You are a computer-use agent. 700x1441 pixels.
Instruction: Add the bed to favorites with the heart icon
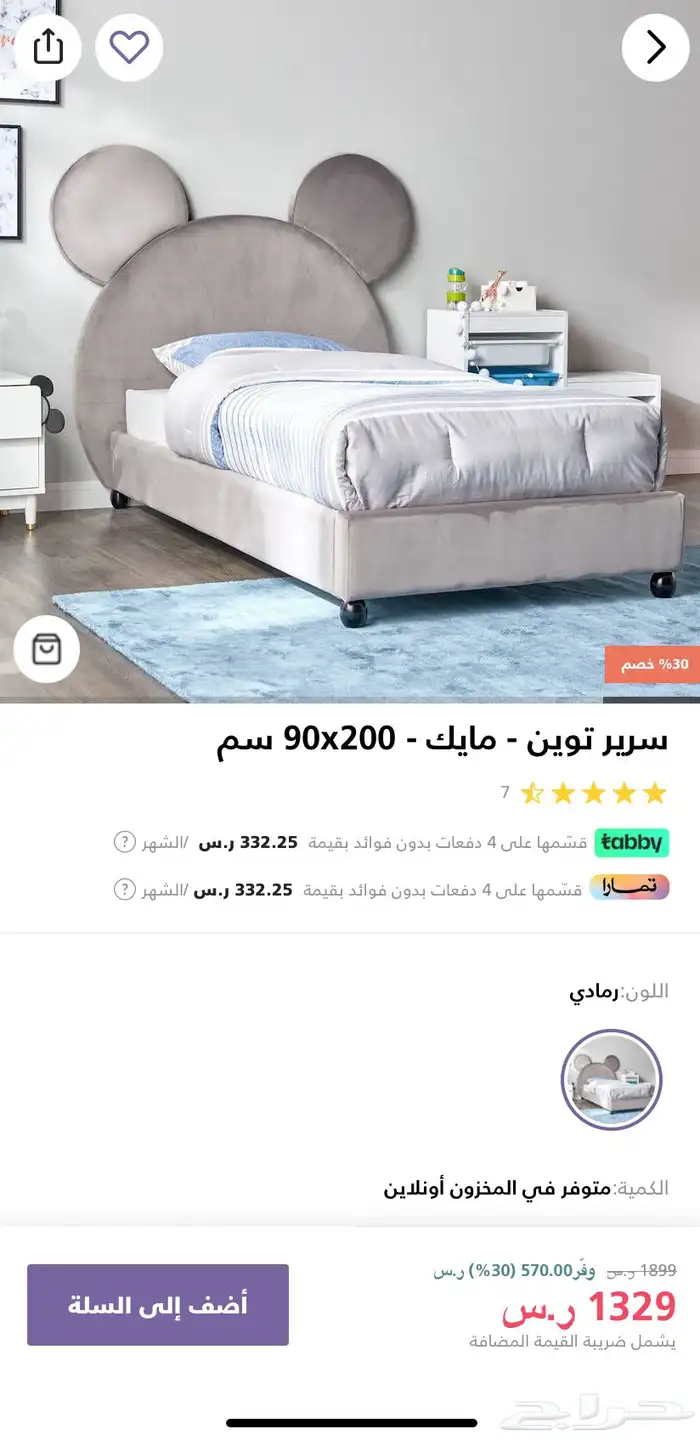pos(129,46)
